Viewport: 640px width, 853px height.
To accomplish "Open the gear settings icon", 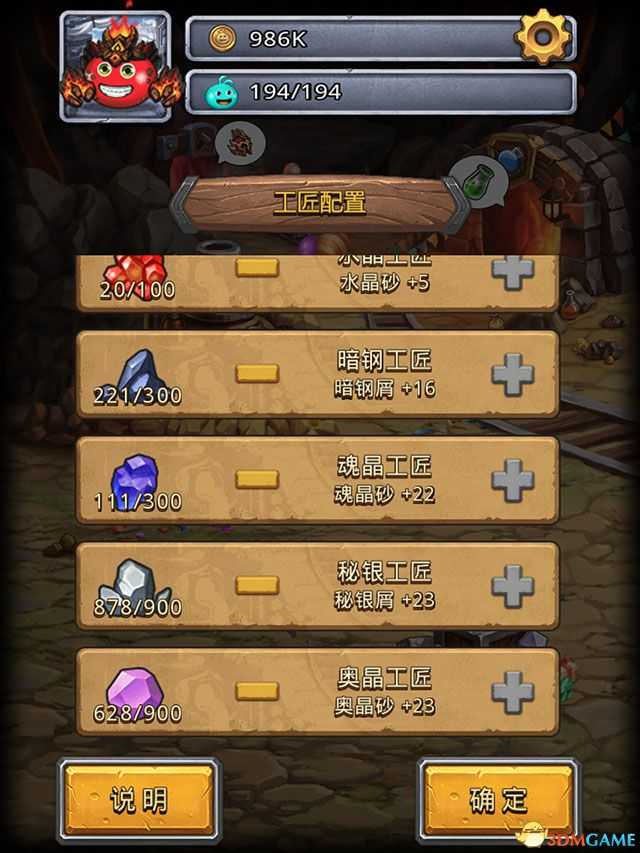I will (543, 38).
